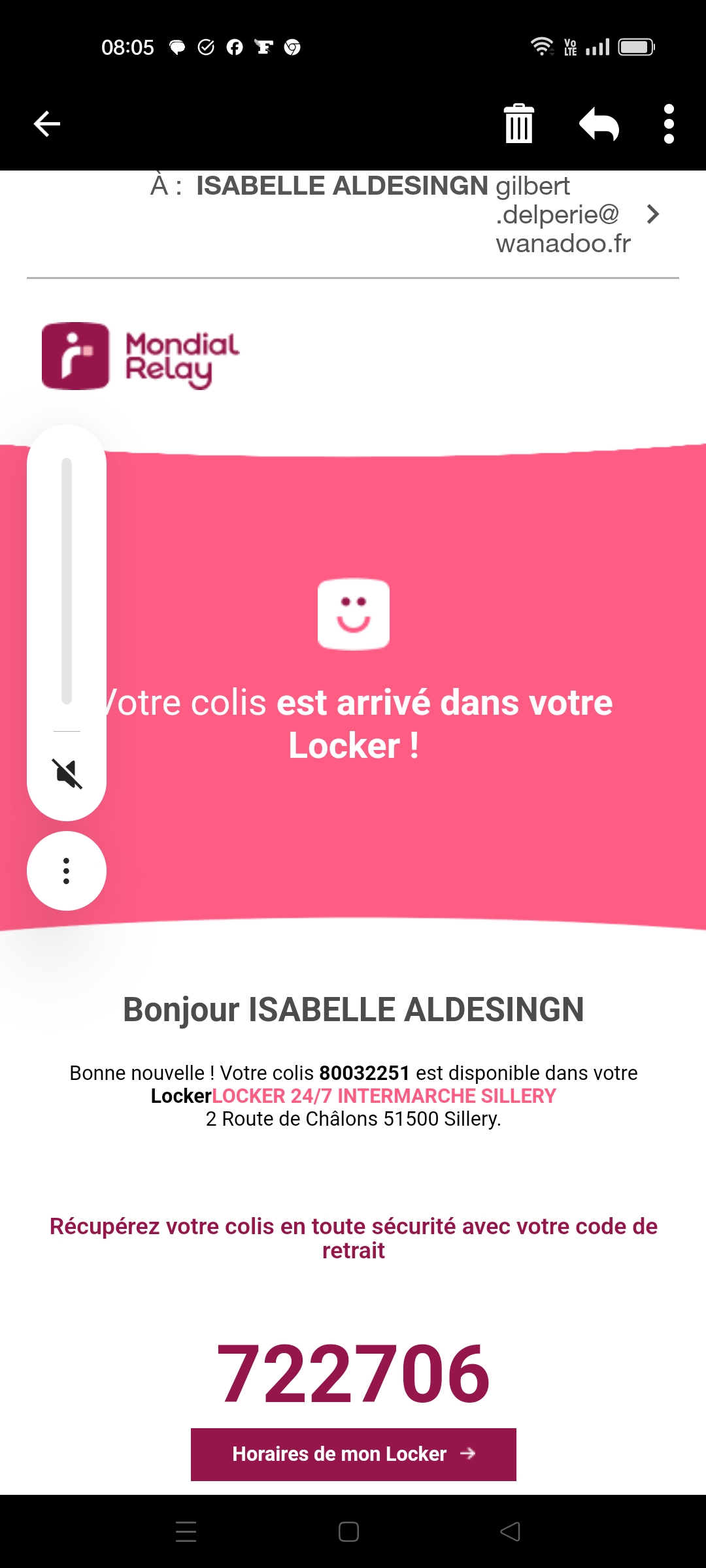This screenshot has width=706, height=1568.
Task: Tap the volume slider
Action: pos(67,581)
